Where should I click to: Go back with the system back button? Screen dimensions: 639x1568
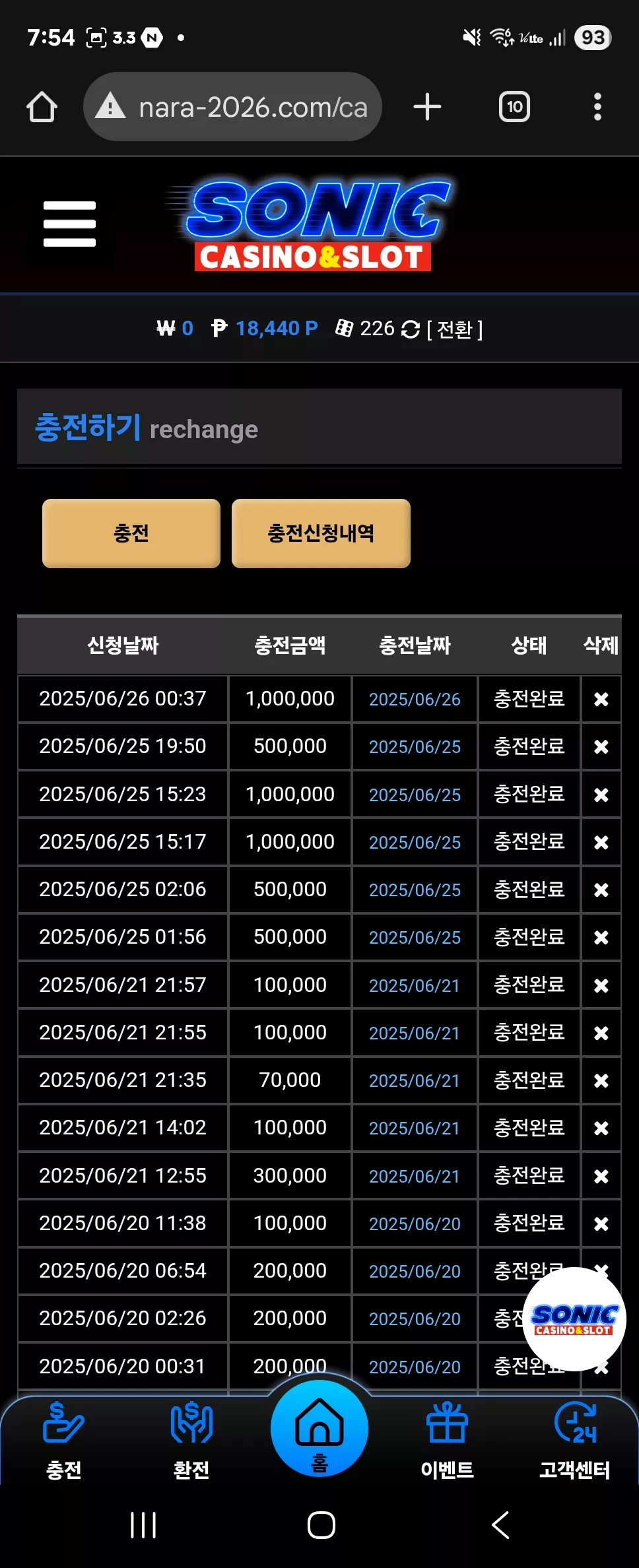500,1524
